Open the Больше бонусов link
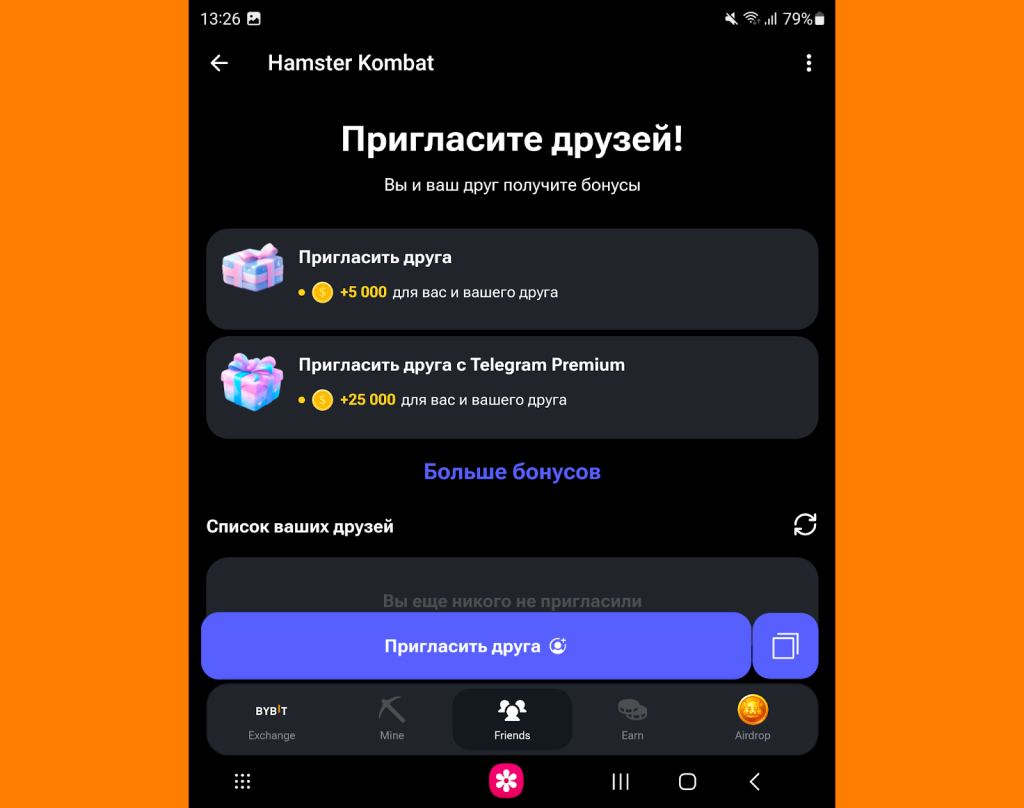 [512, 471]
